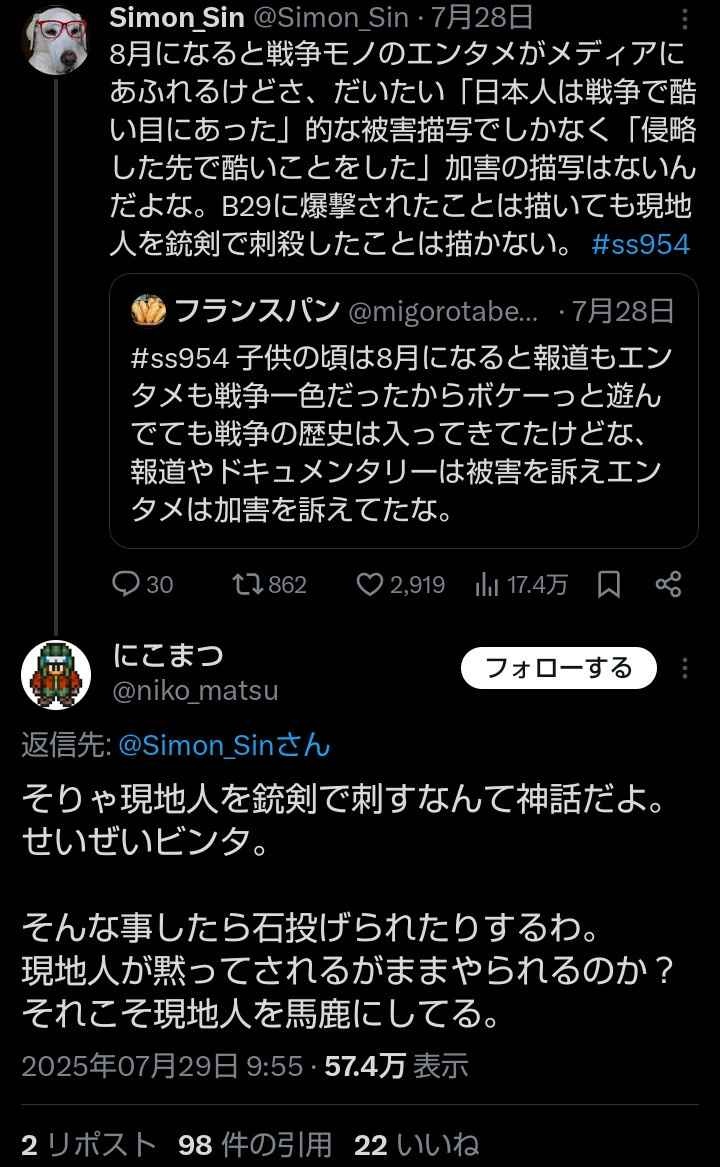
Task: View the 22 いいね likes list
Action: [417, 1145]
